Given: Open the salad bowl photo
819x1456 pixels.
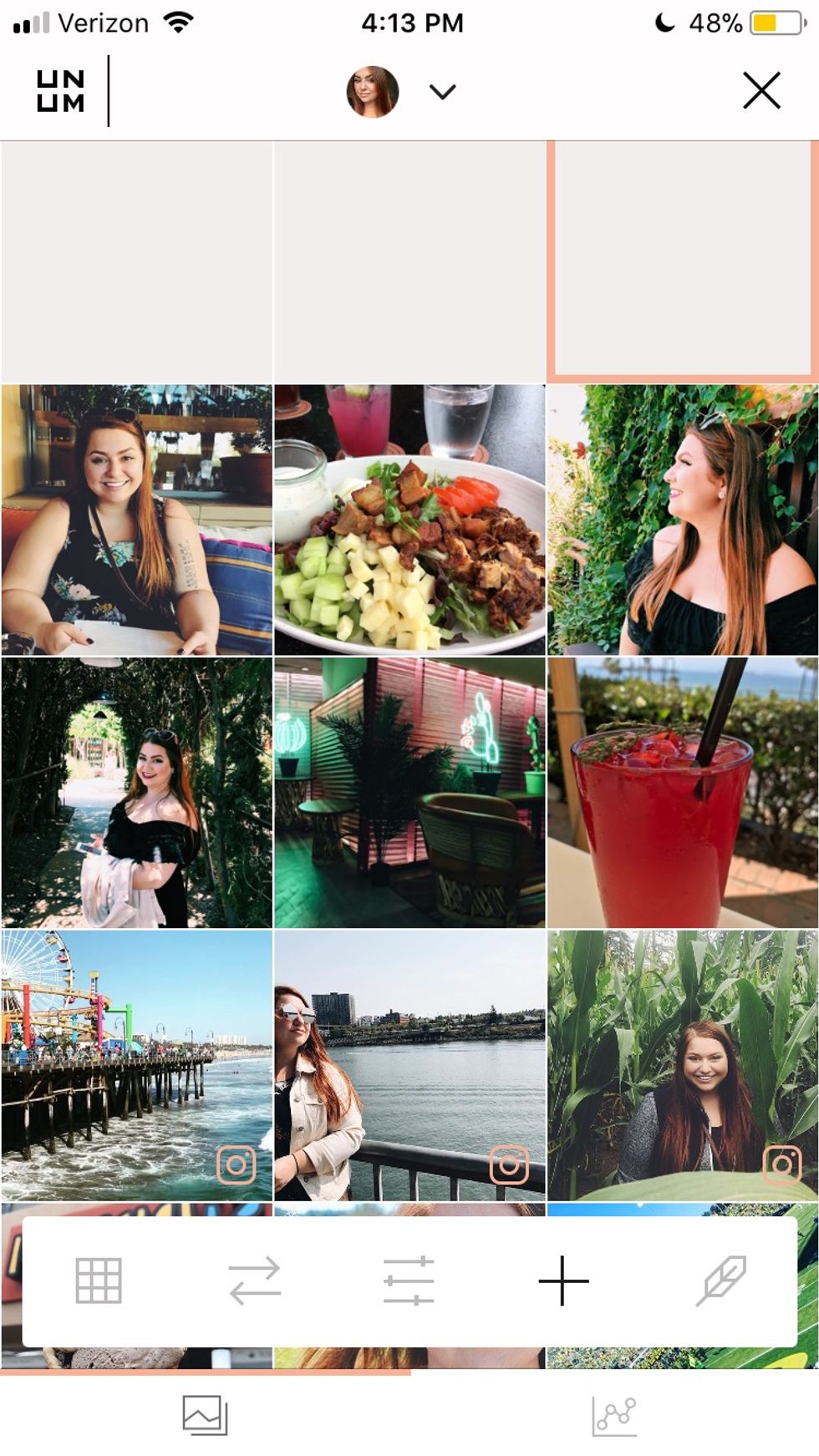Looking at the screenshot, I should [409, 520].
